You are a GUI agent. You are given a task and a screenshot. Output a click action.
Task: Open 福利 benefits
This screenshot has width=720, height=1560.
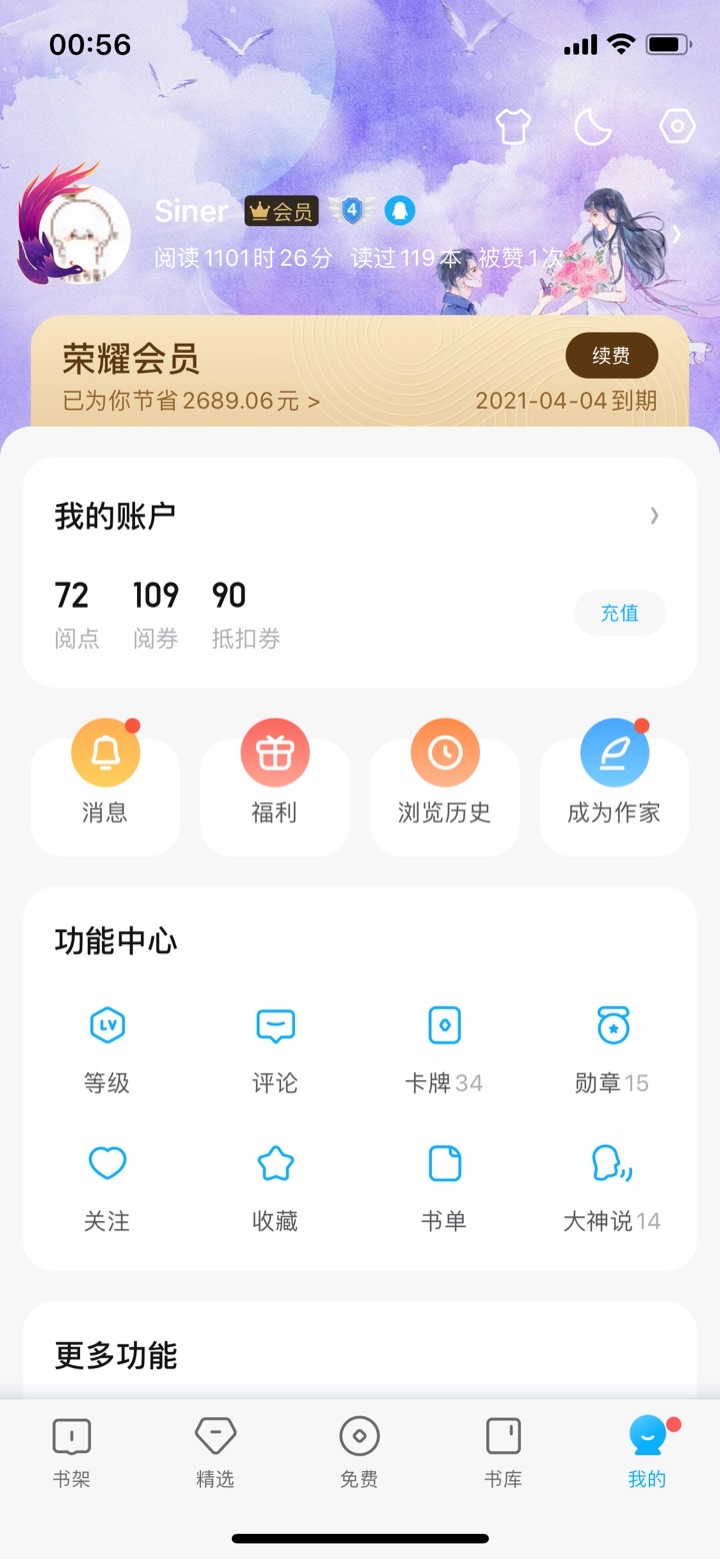[x=275, y=785]
